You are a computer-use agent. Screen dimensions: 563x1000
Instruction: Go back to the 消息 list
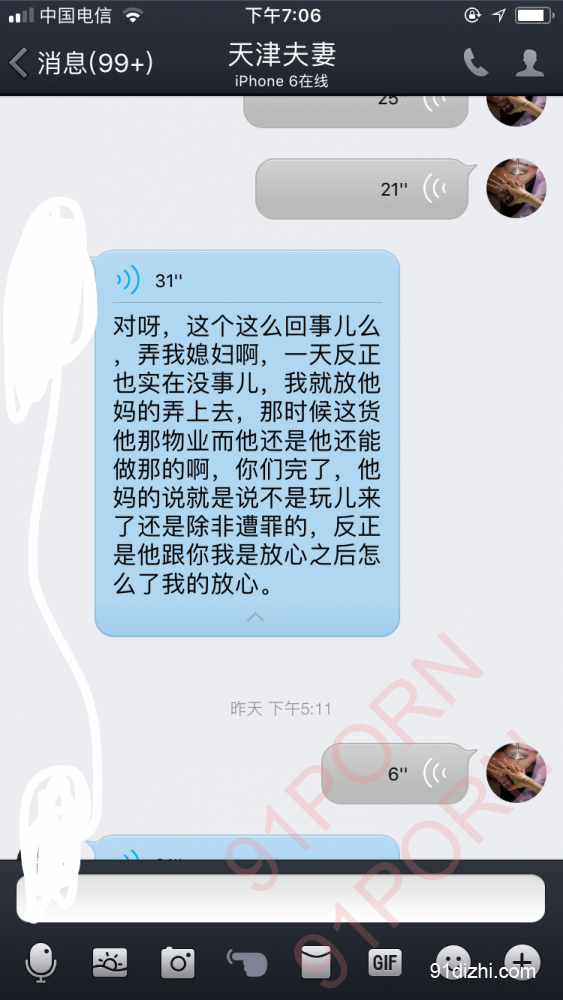click(x=81, y=63)
